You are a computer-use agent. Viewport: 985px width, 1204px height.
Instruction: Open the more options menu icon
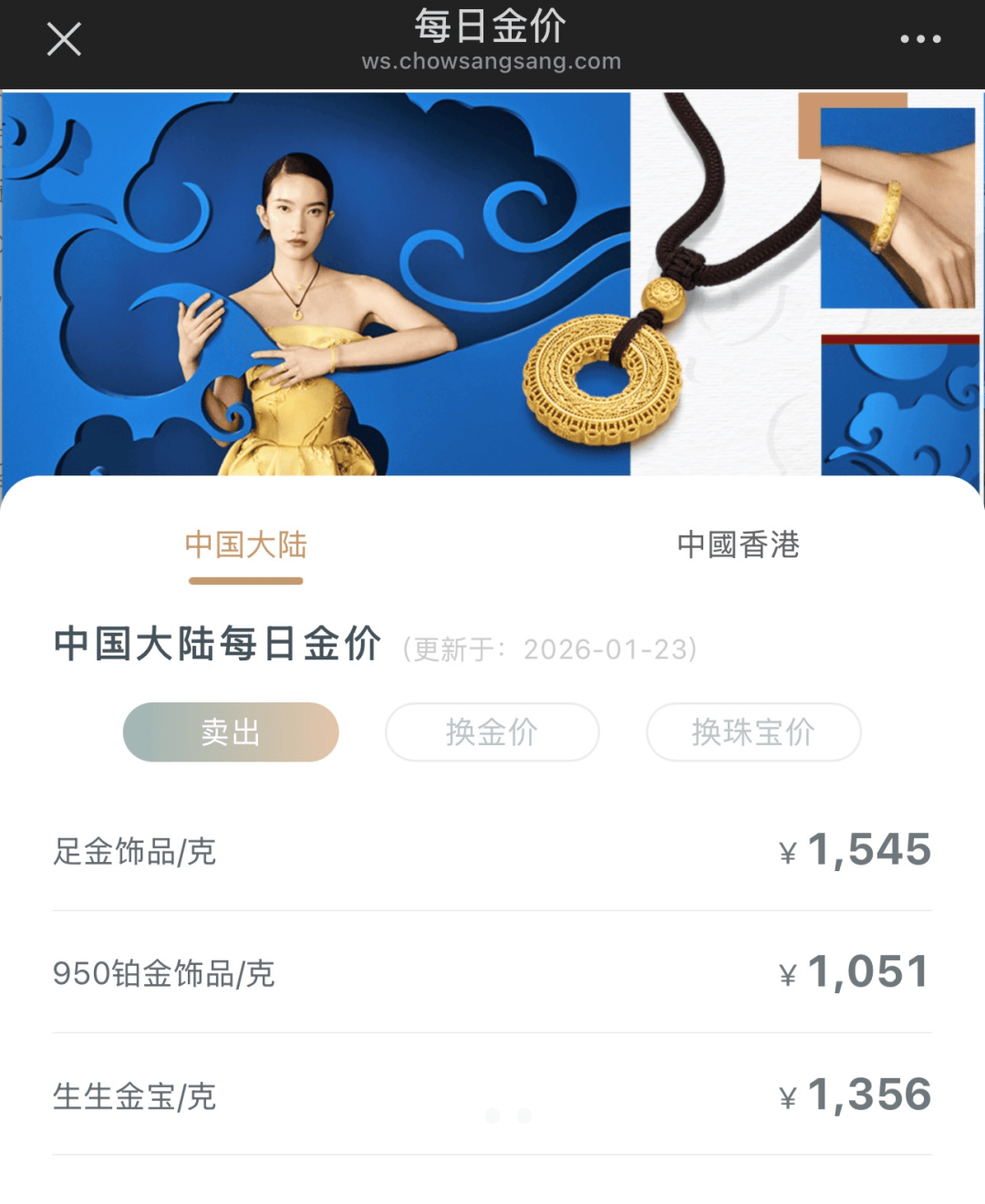pos(921,38)
